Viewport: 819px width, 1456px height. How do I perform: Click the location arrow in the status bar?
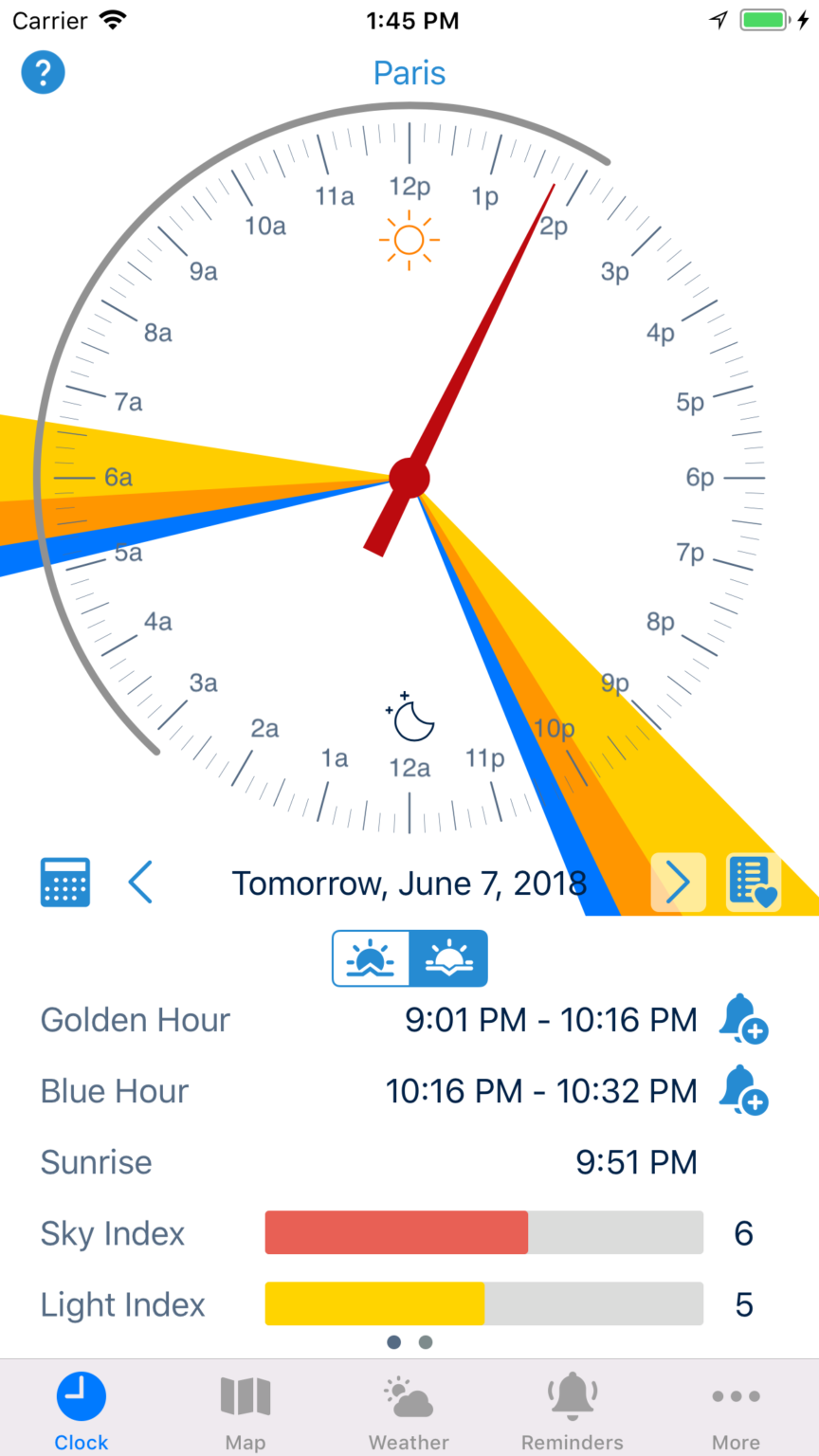(719, 19)
